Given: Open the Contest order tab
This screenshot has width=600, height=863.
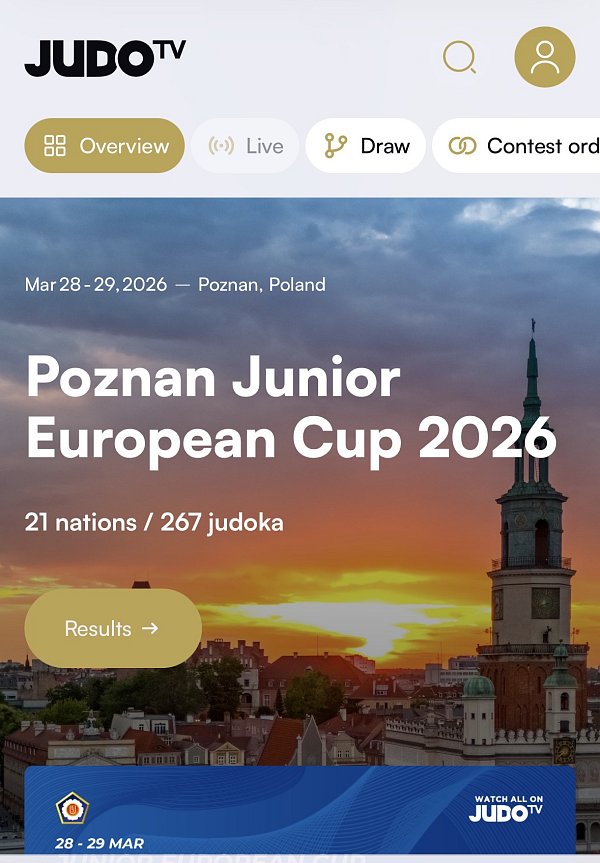Looking at the screenshot, I should point(520,146).
